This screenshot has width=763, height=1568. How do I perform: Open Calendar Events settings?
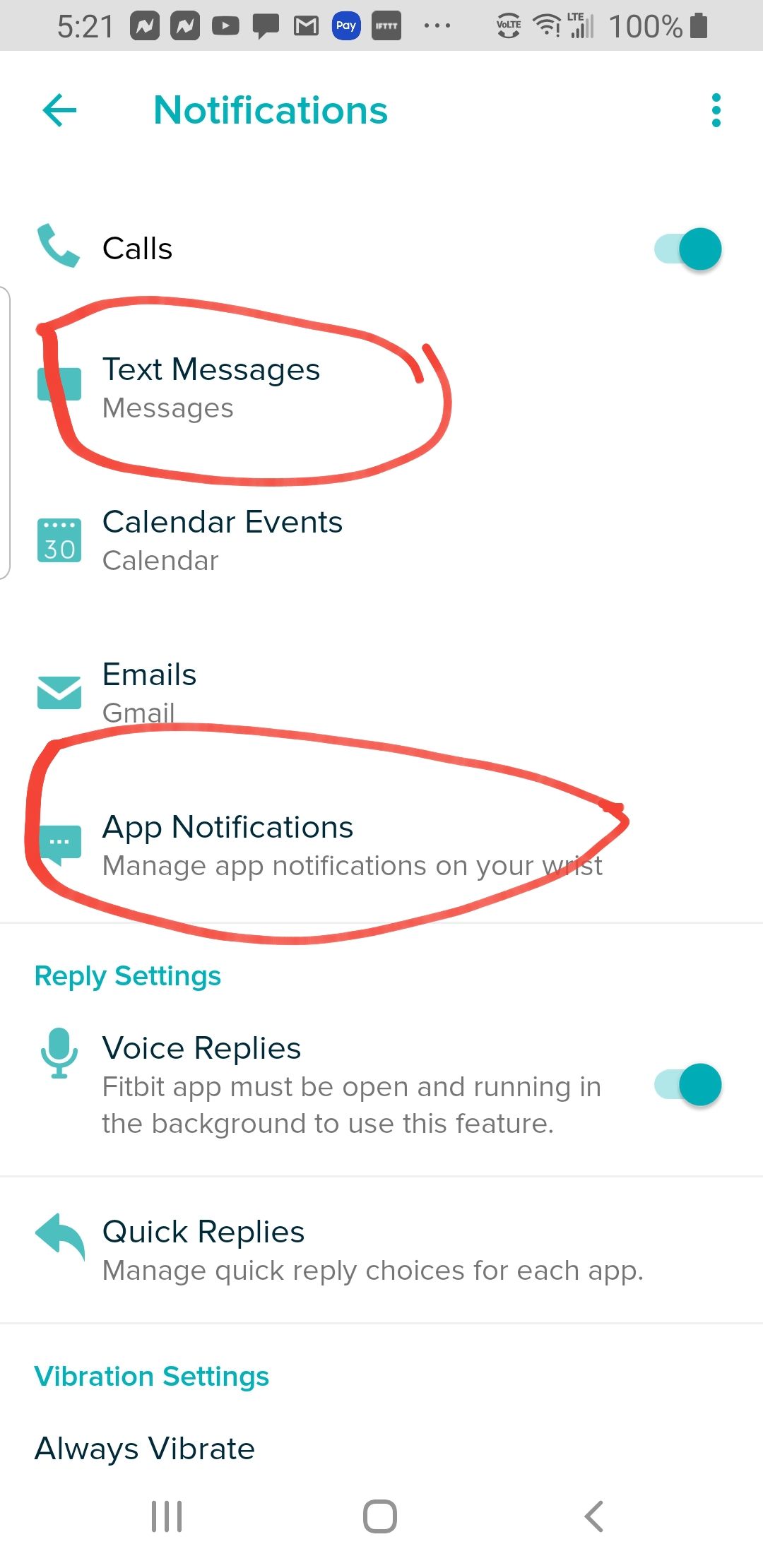[222, 540]
